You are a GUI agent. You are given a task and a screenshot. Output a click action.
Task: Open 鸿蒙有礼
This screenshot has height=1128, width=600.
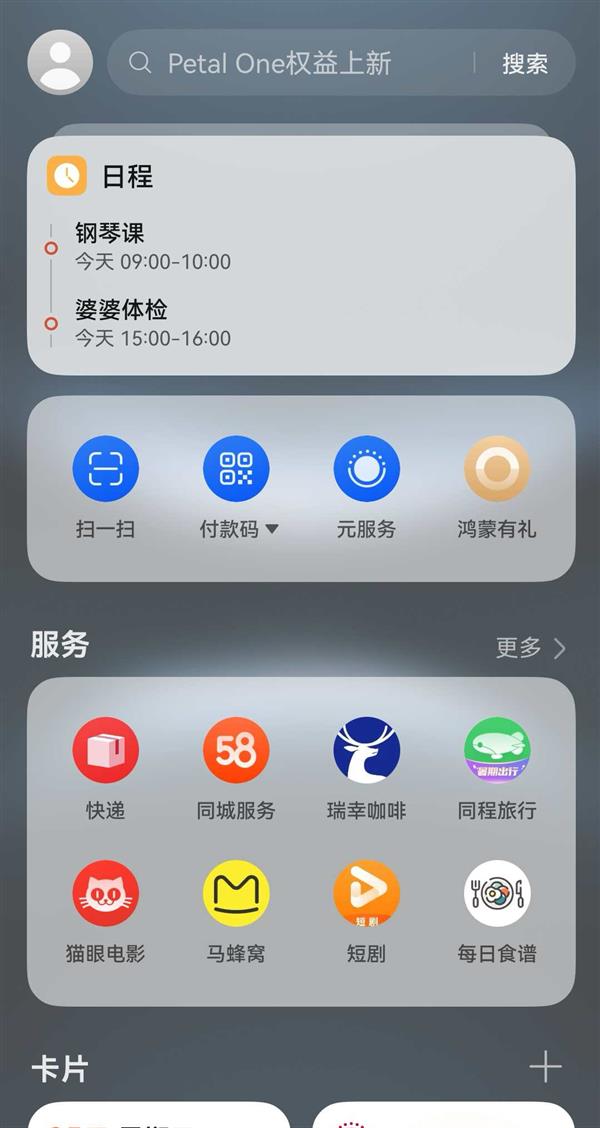[497, 488]
